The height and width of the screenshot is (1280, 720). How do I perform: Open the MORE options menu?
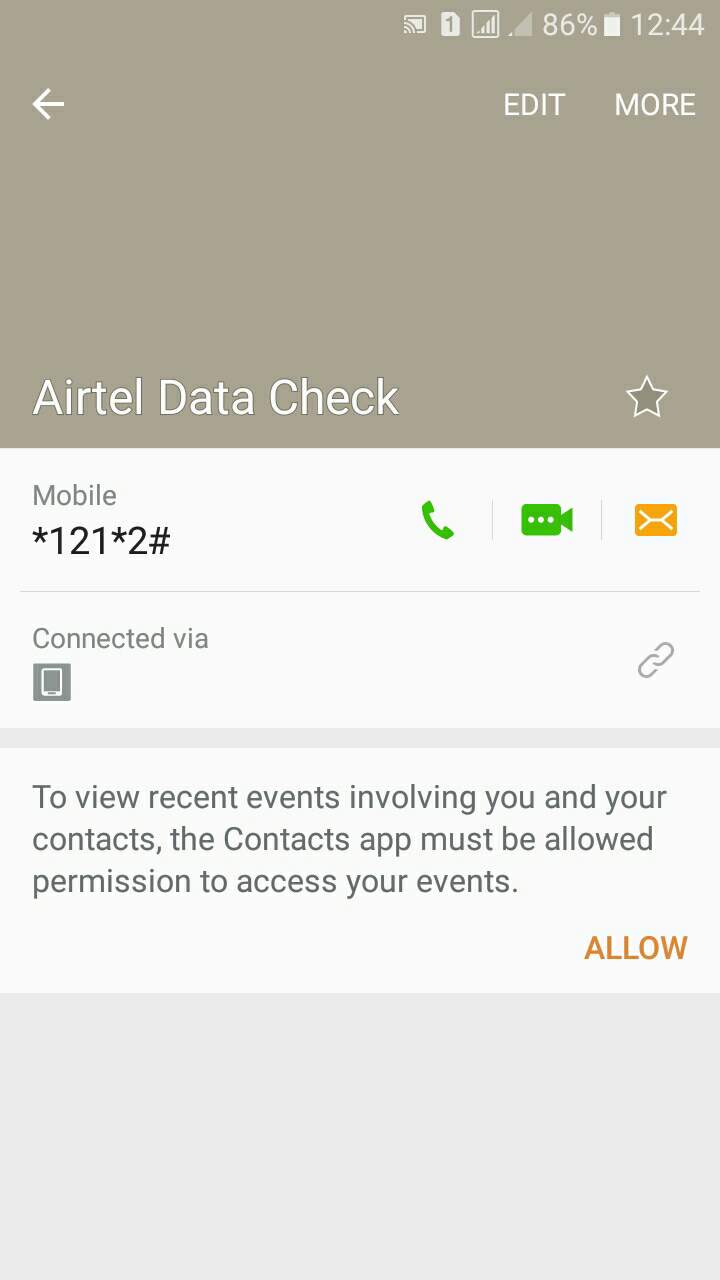point(655,105)
